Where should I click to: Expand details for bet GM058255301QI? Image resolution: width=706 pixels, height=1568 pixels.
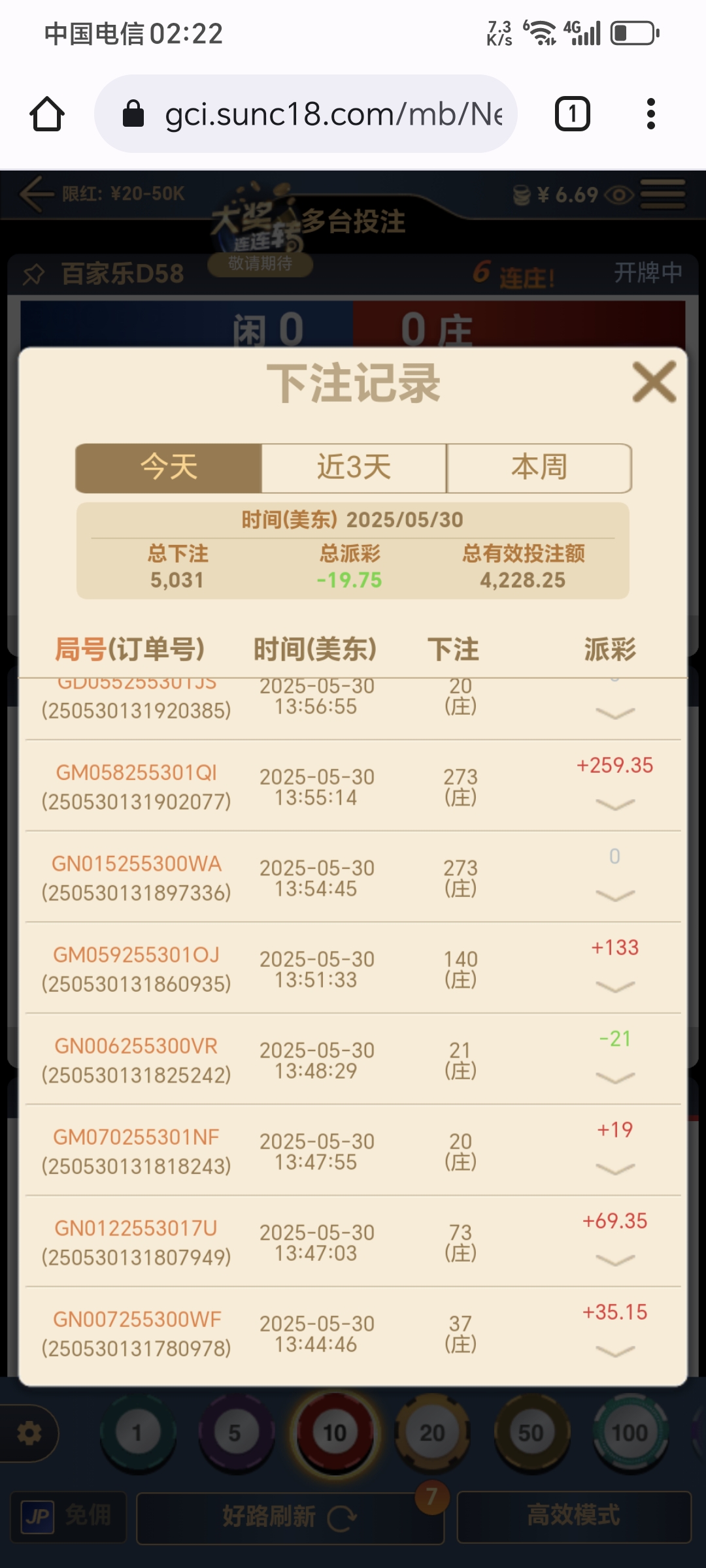point(614,804)
